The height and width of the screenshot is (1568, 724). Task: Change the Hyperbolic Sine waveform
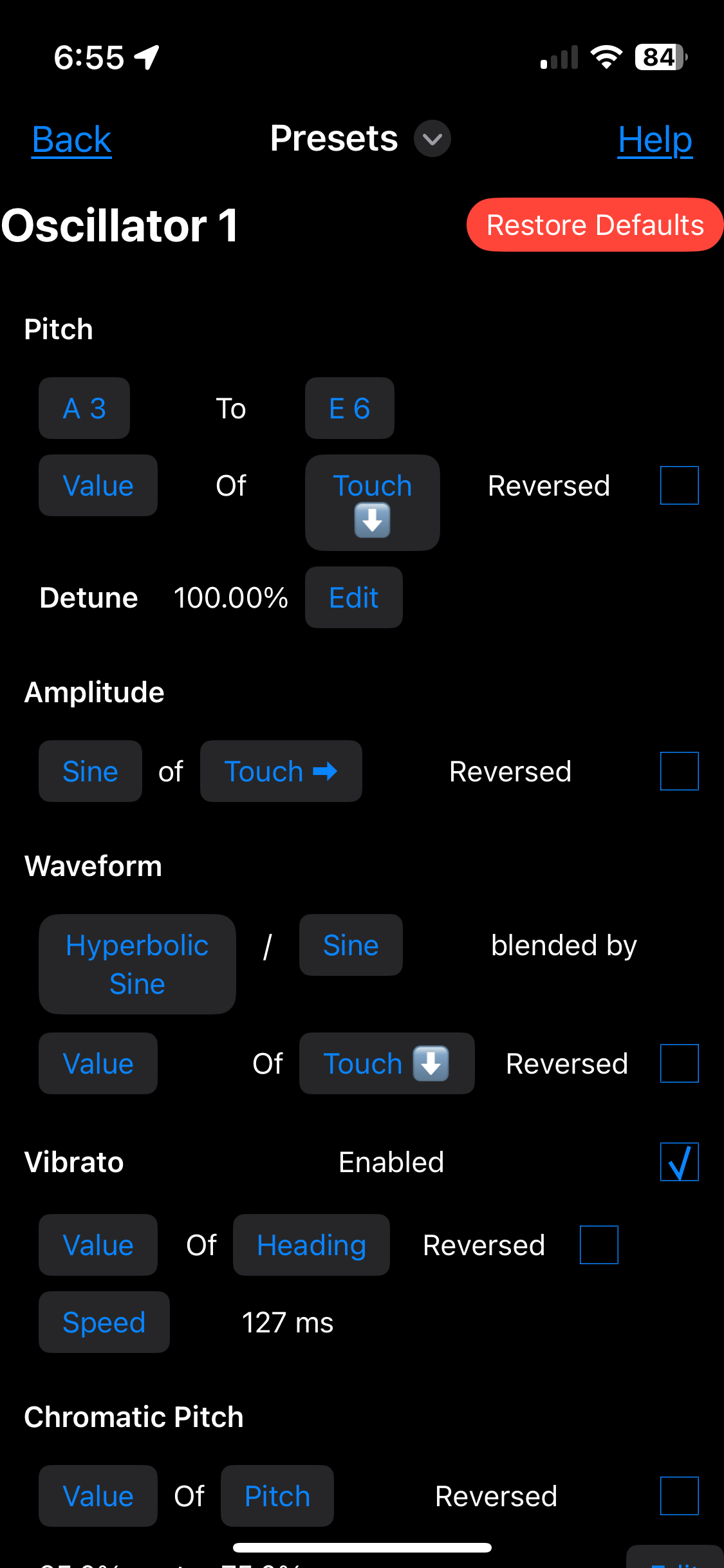point(137,964)
